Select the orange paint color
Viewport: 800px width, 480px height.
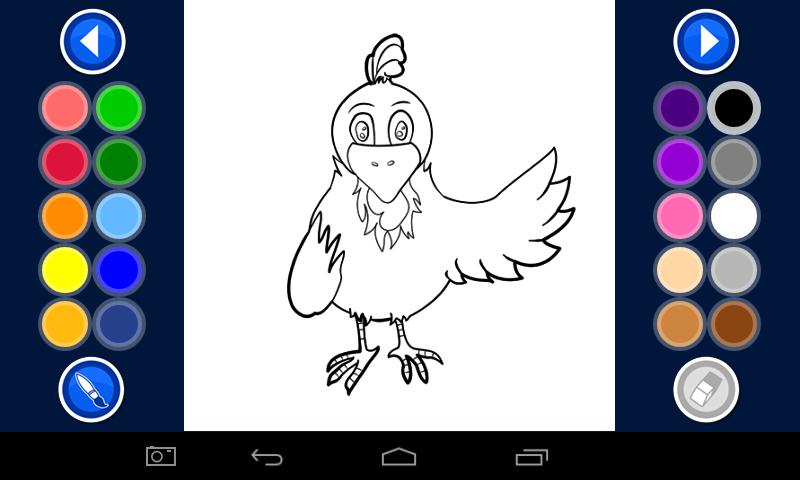pyautogui.click(x=65, y=216)
